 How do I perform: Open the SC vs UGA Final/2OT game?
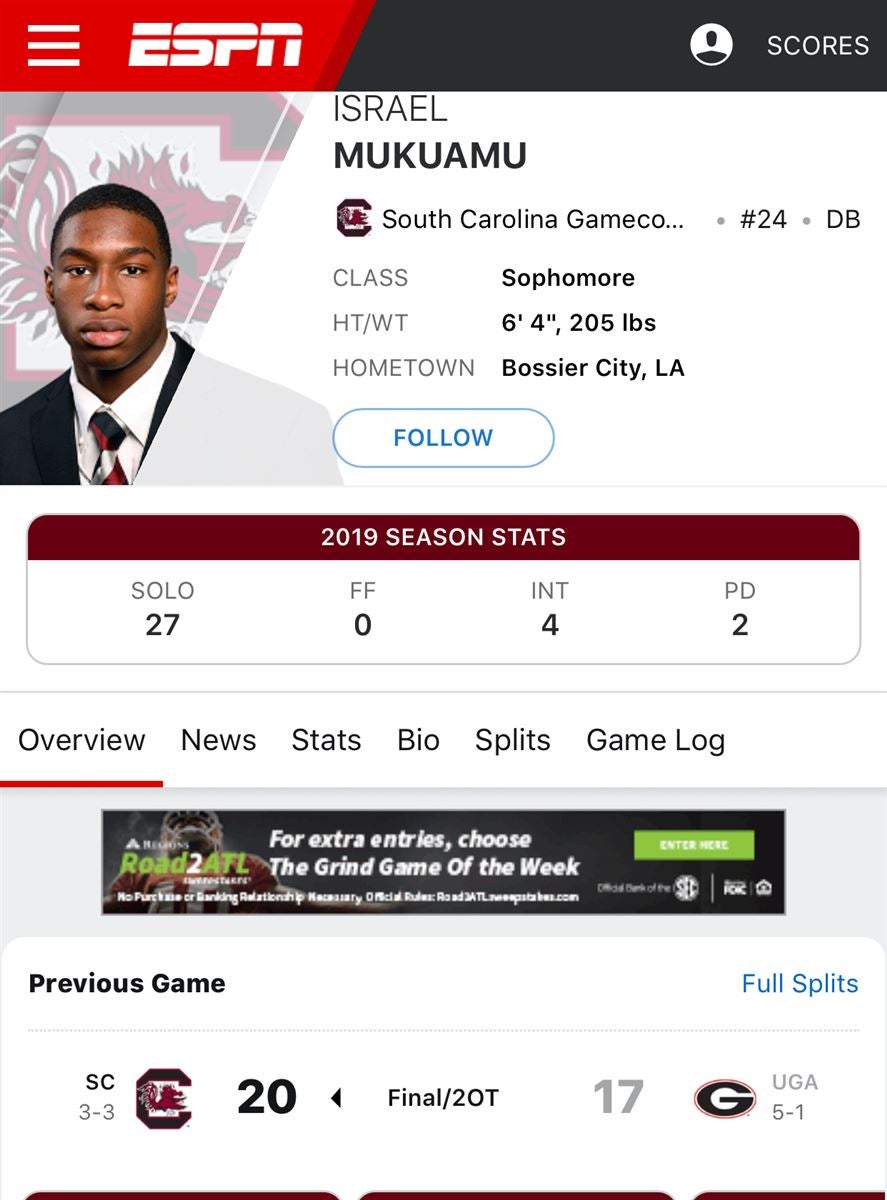coord(443,1098)
